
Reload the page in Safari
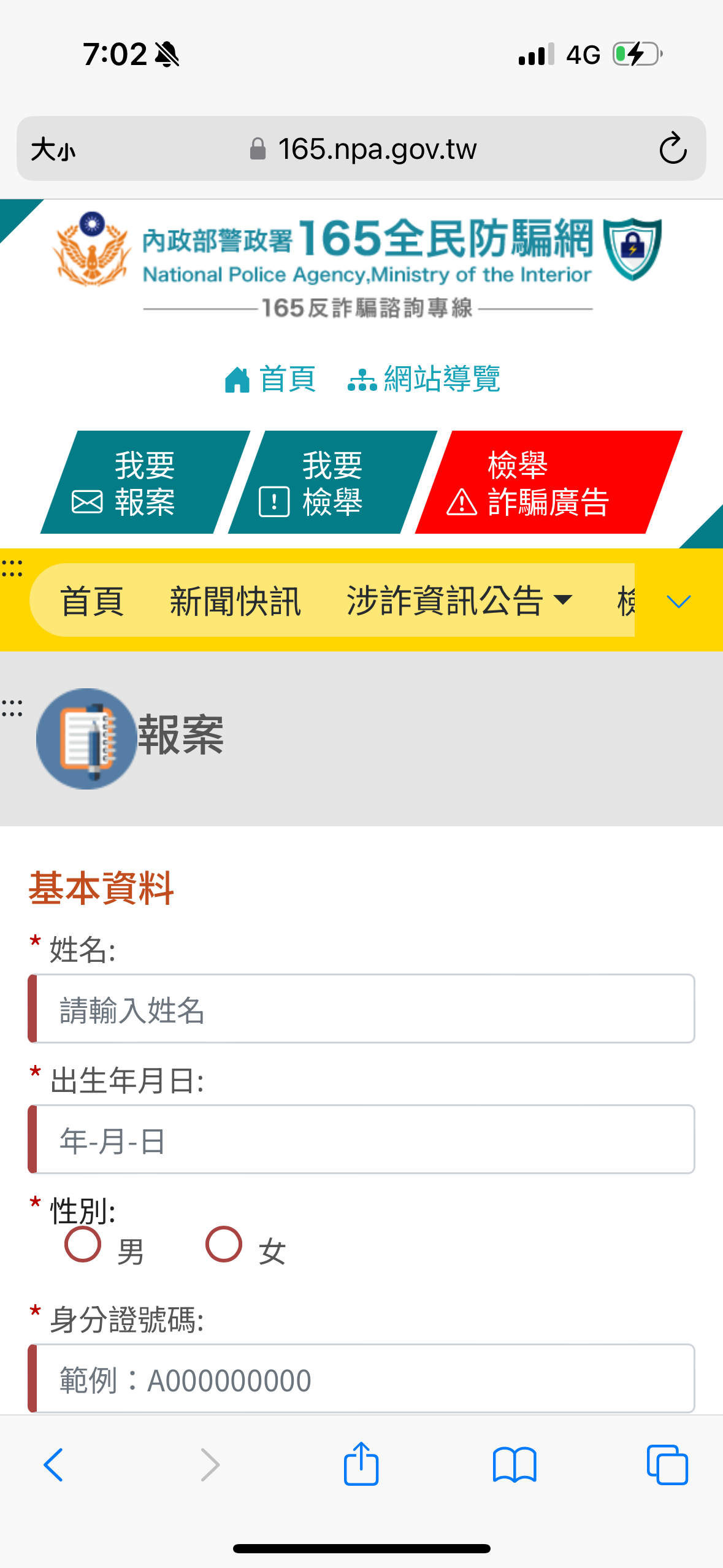pos(672,148)
